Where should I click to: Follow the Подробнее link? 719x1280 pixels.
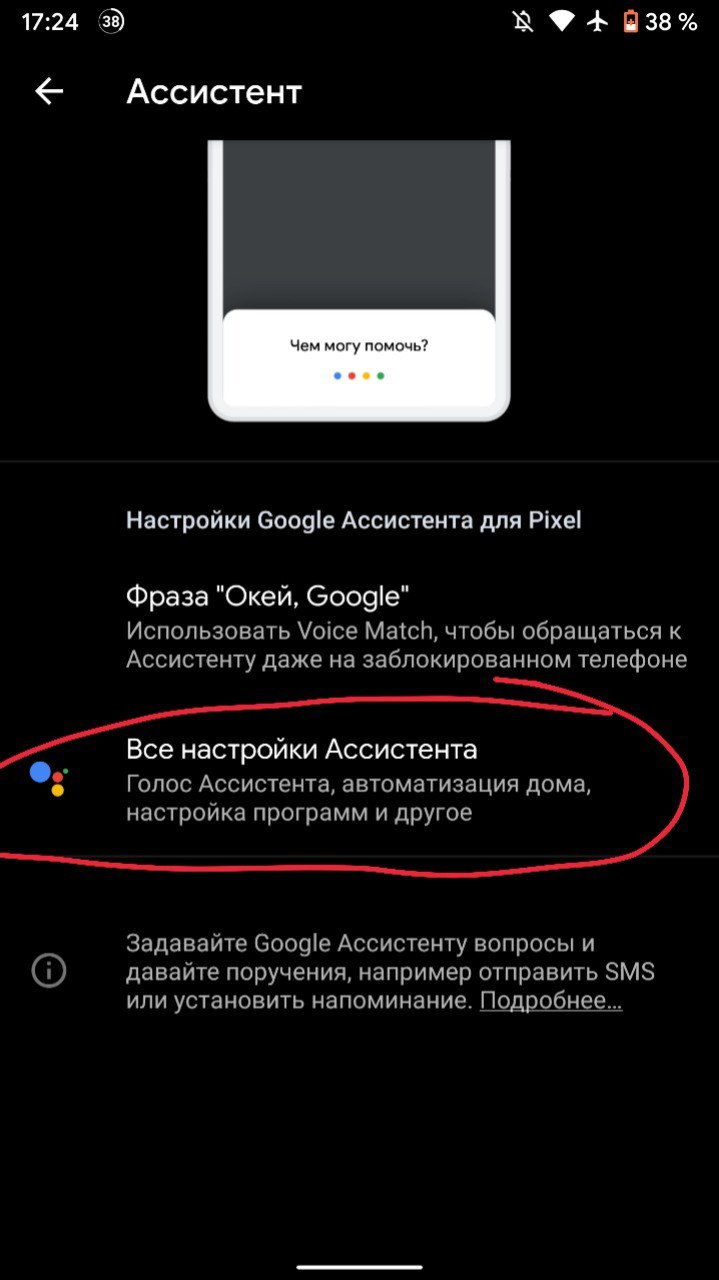pos(551,1000)
